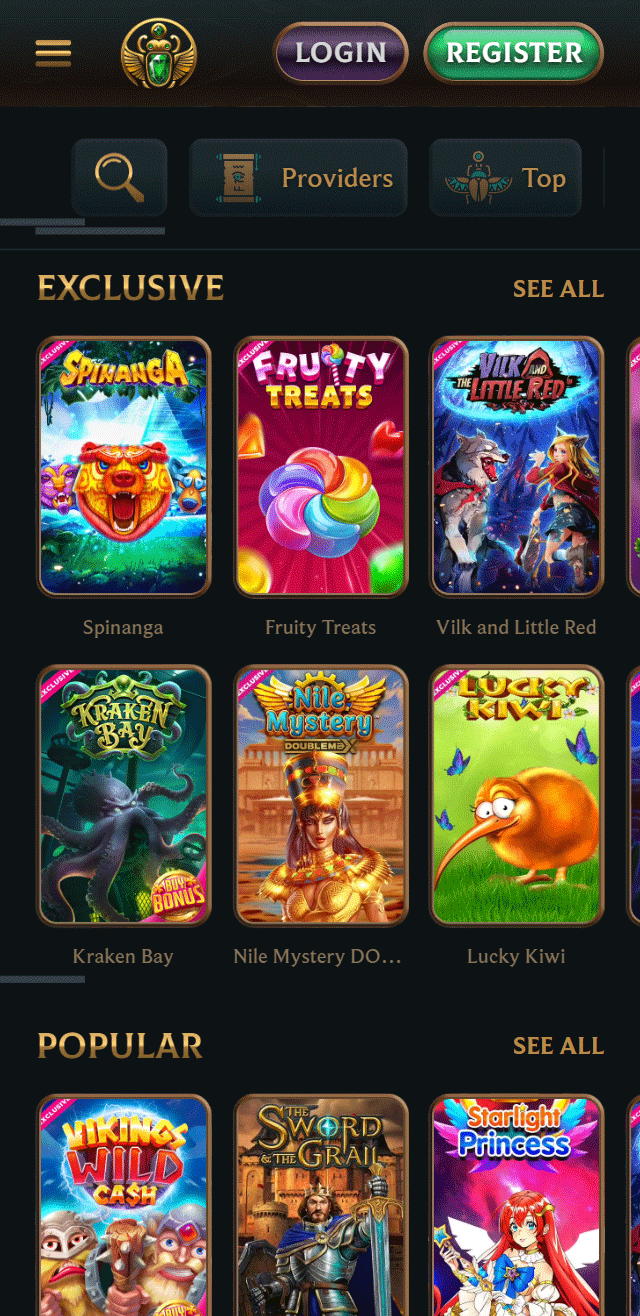This screenshot has width=640, height=1316.
Task: Open Nile Mystery DoubleMax game
Action: tap(321, 795)
